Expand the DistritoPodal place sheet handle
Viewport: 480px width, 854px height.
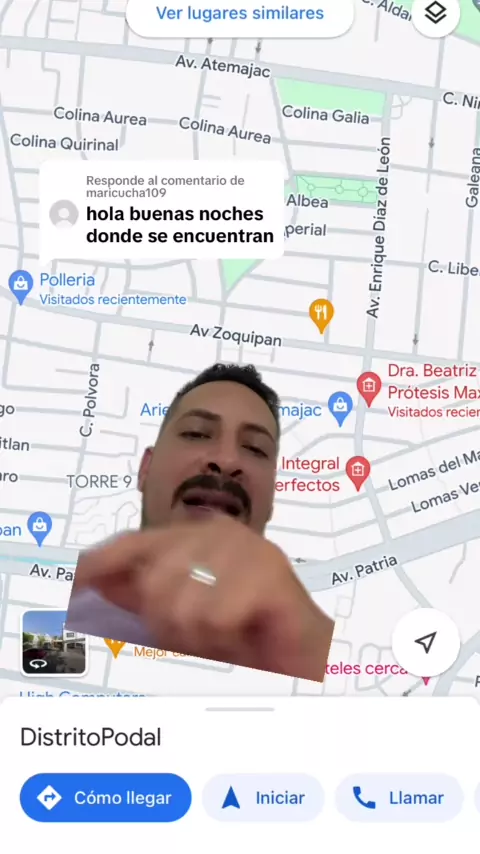pos(240,709)
